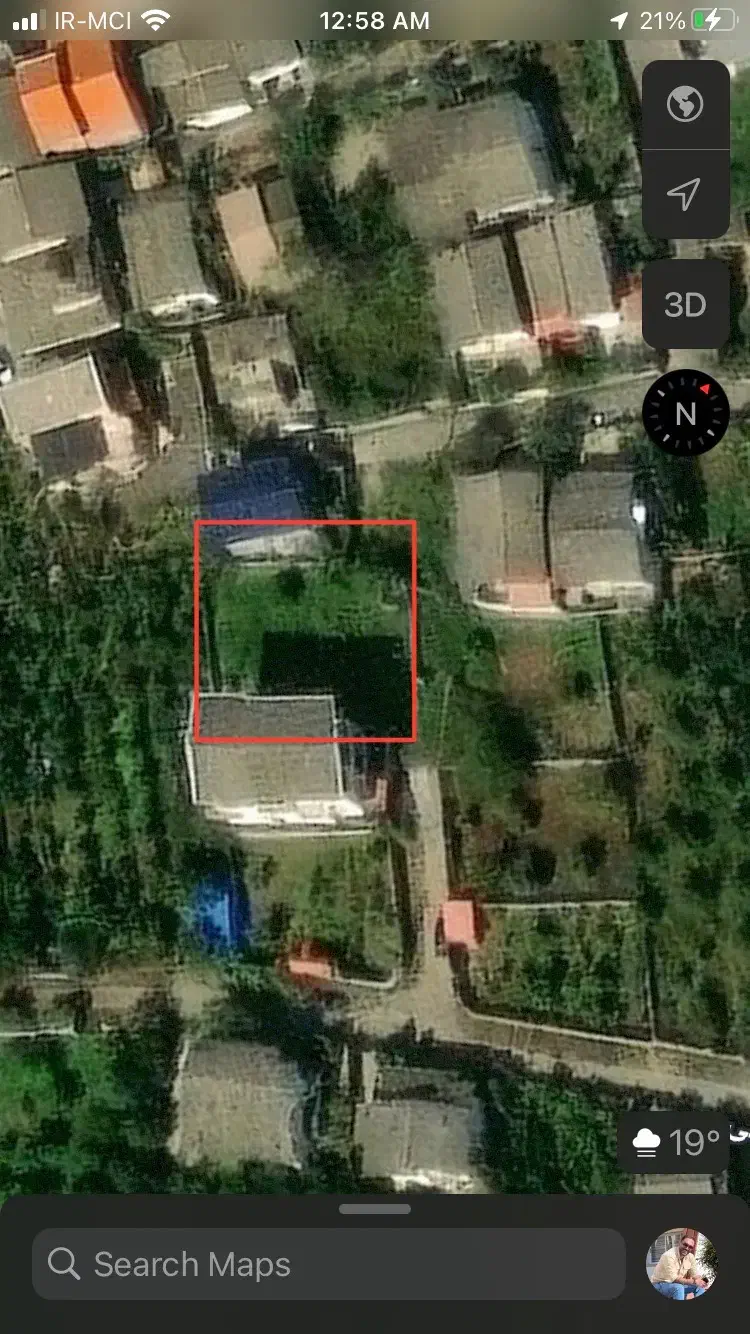
Task: Tap the compass to face north
Action: pyautogui.click(x=685, y=412)
